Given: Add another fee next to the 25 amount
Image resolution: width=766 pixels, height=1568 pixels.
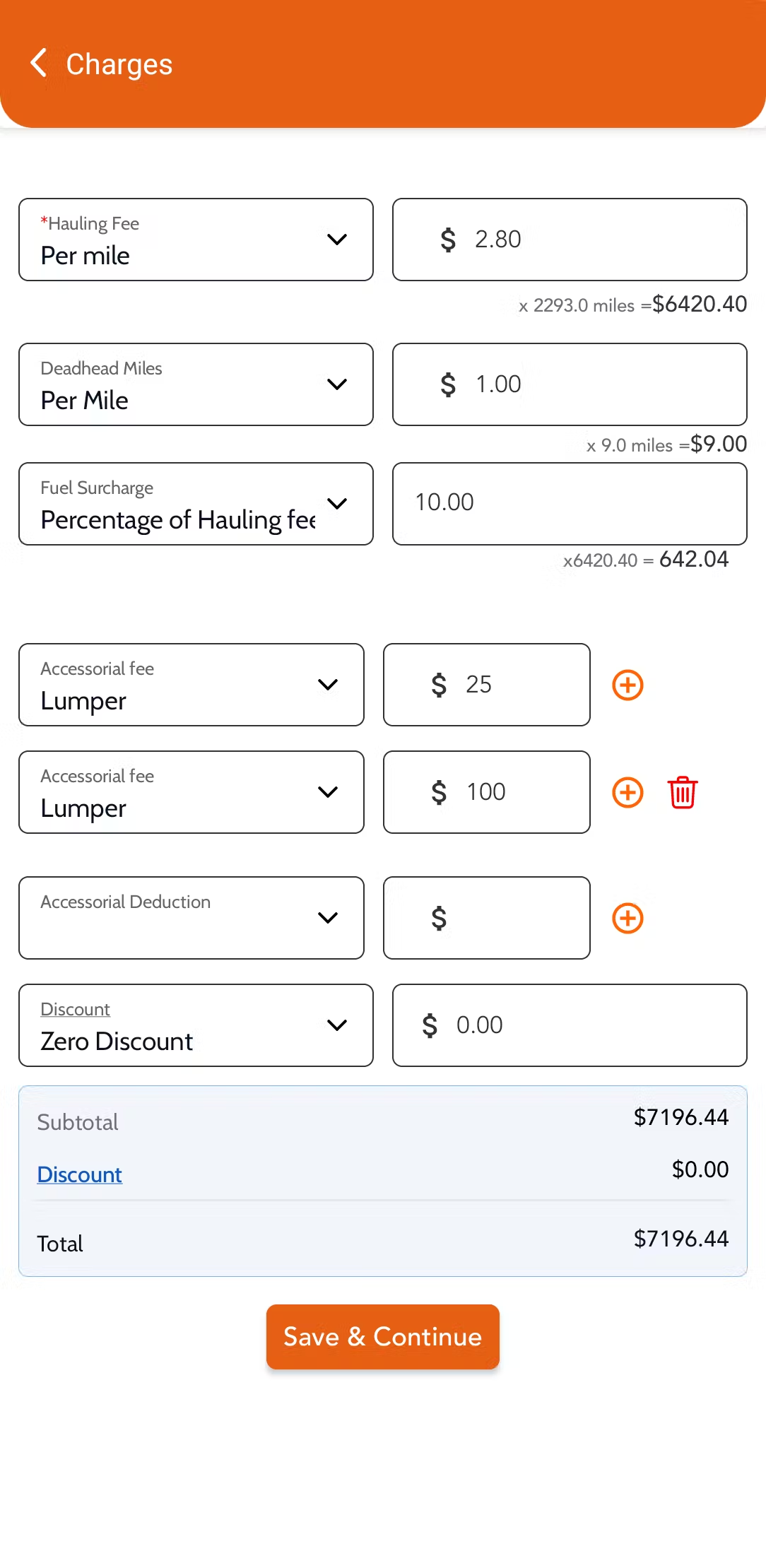Looking at the screenshot, I should tap(627, 685).
